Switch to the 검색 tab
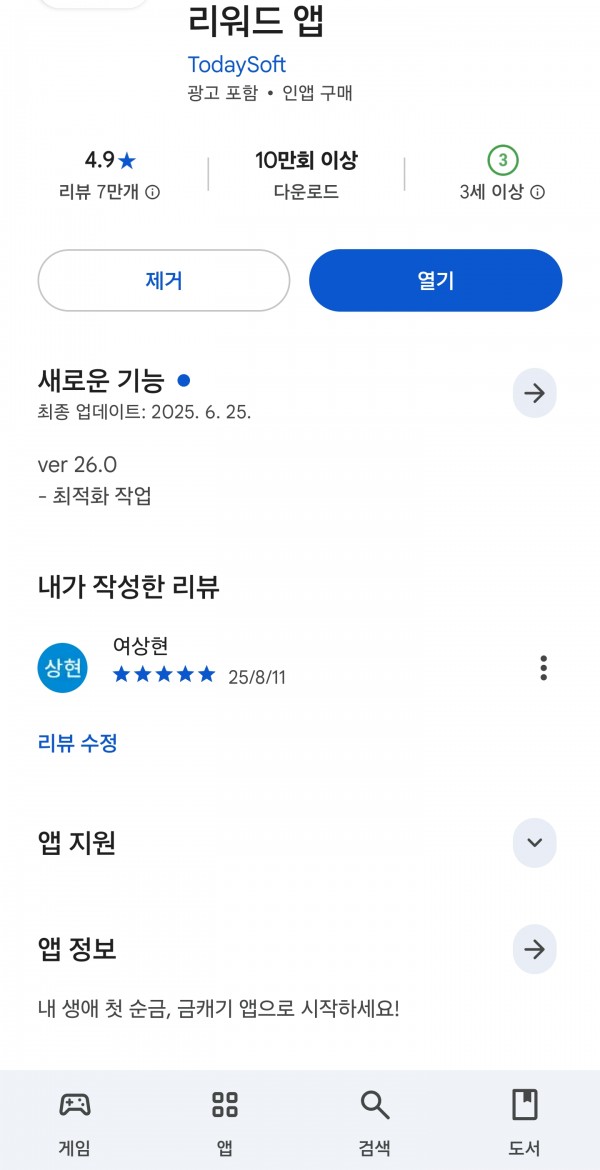Screen dimensions: 600x1170 (375, 1121)
